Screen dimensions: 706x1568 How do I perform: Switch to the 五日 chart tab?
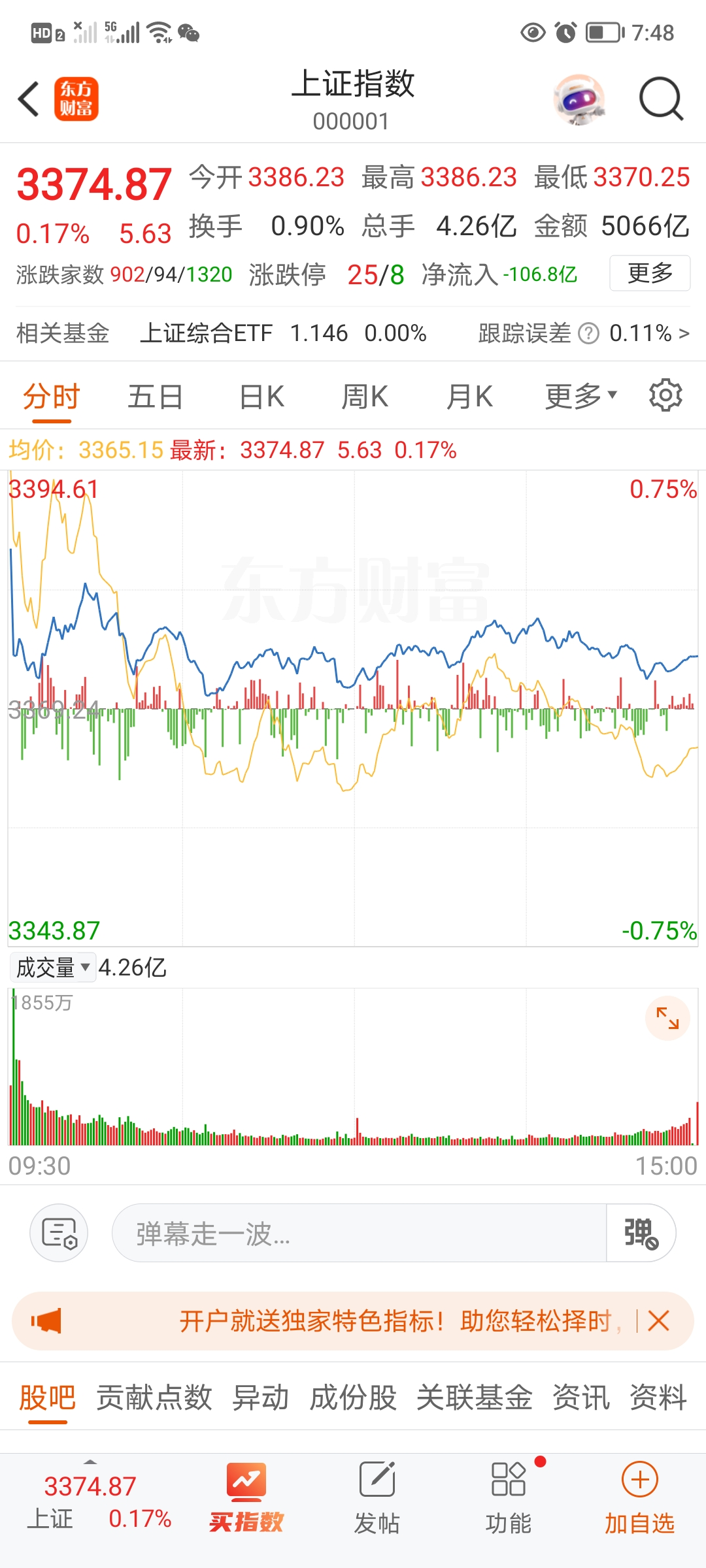click(x=155, y=397)
